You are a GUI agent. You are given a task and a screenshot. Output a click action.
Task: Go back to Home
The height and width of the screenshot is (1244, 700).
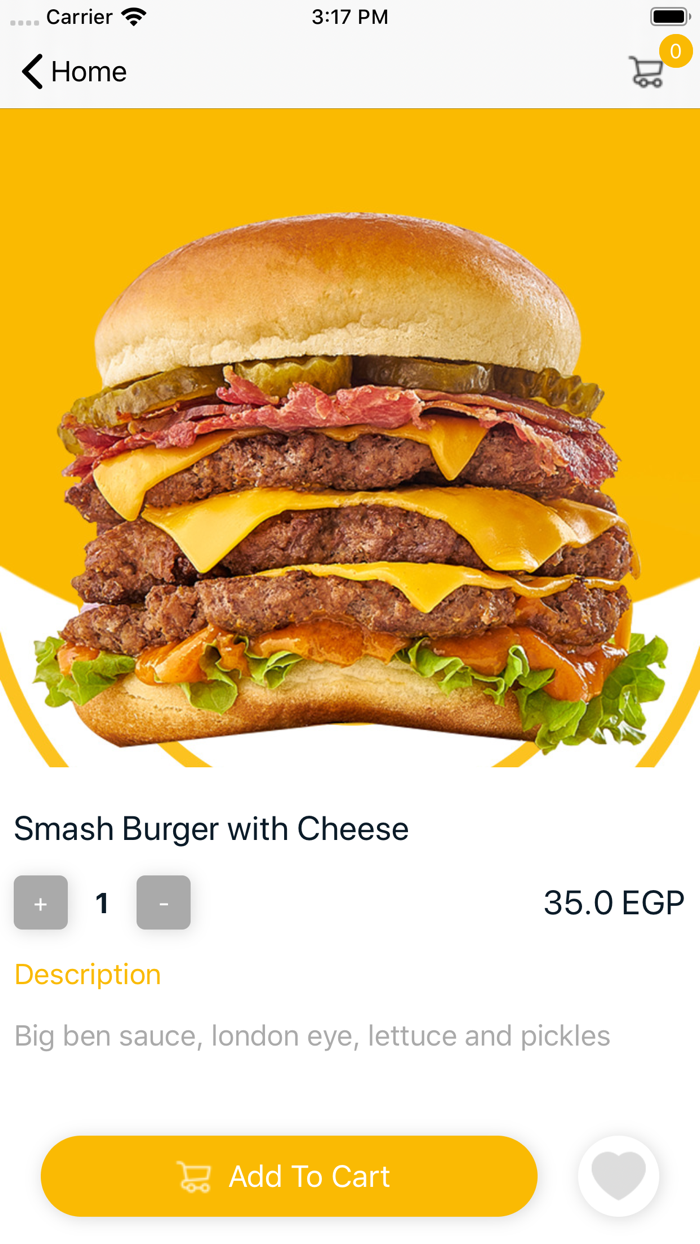(74, 72)
